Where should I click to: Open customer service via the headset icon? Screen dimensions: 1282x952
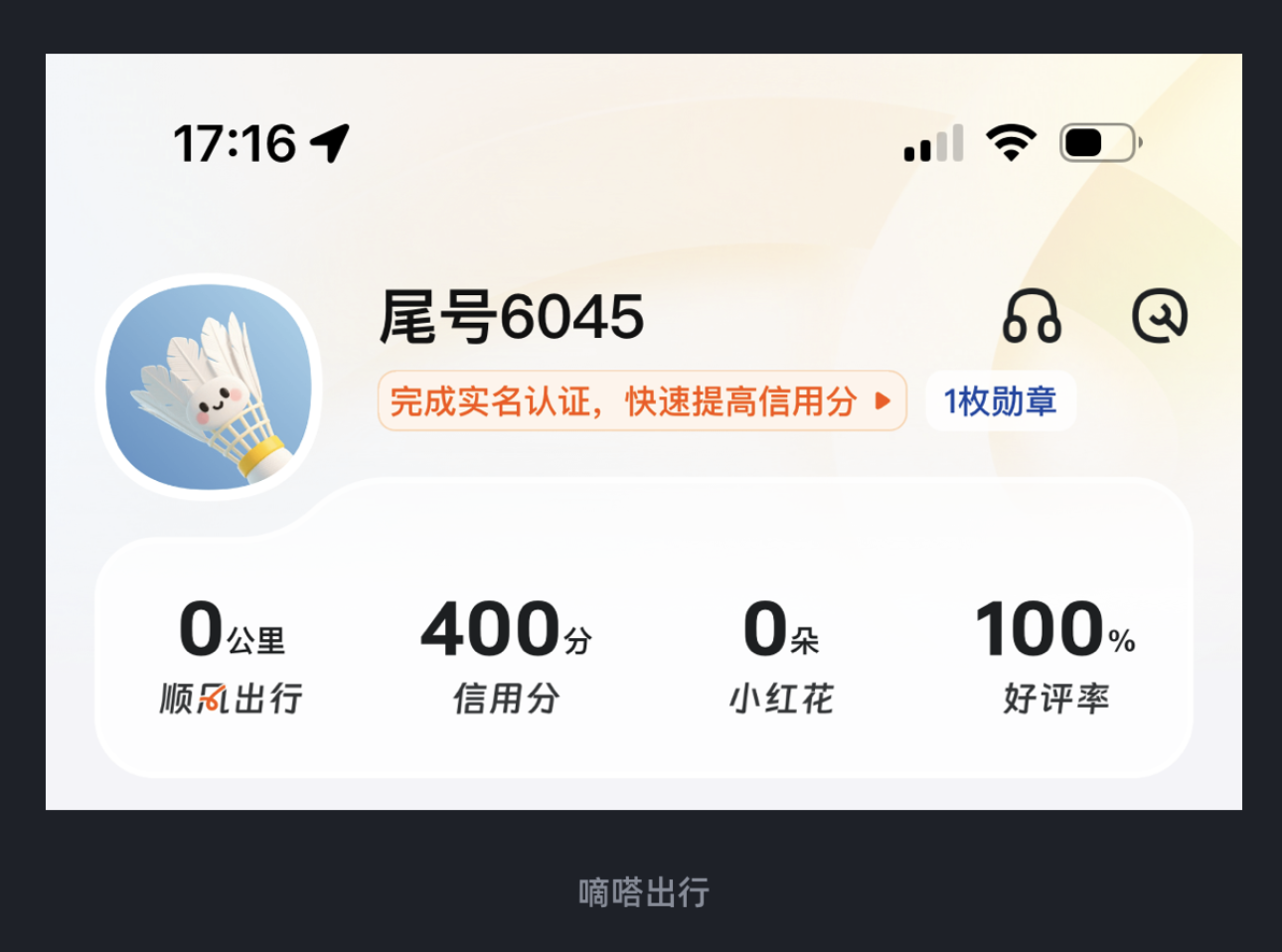1032,317
